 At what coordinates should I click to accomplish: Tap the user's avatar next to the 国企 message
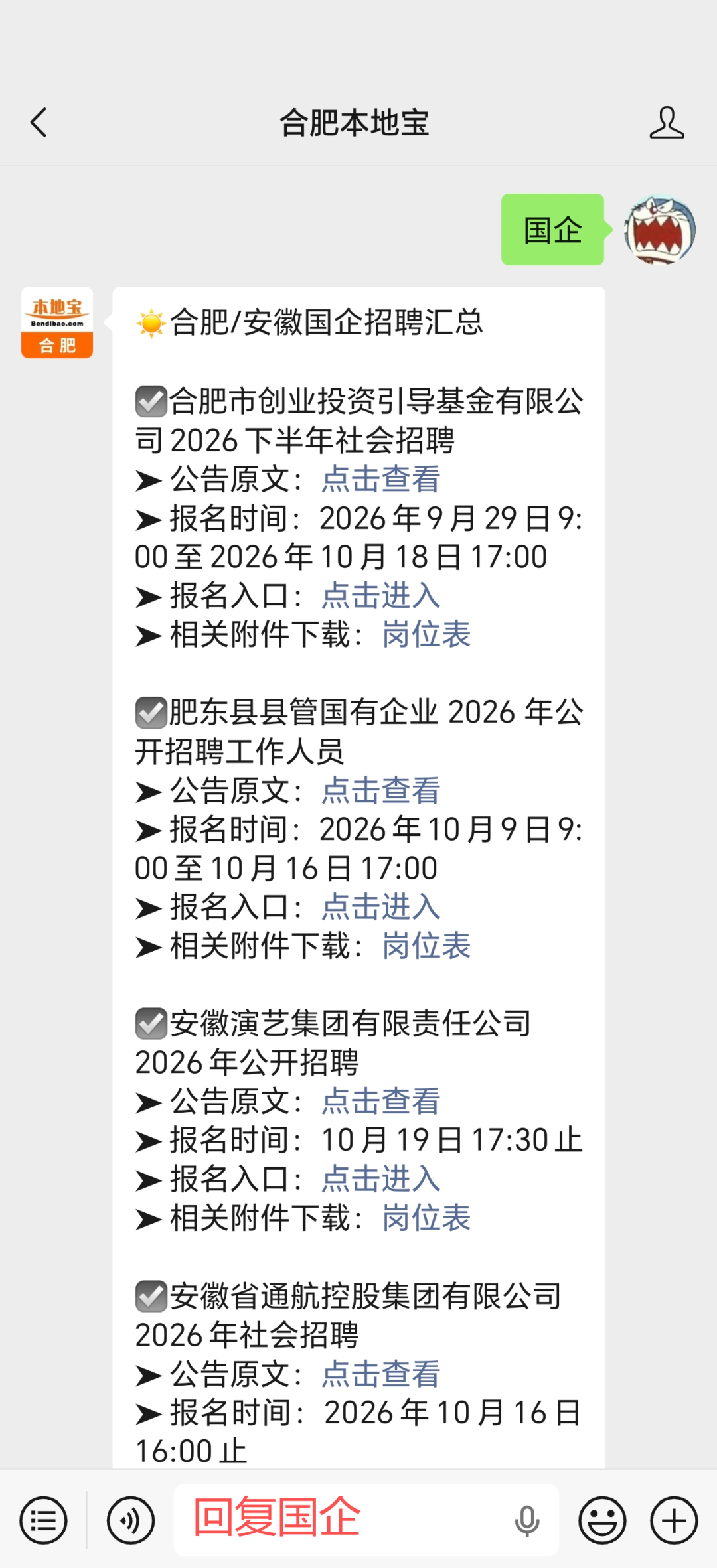(659, 230)
